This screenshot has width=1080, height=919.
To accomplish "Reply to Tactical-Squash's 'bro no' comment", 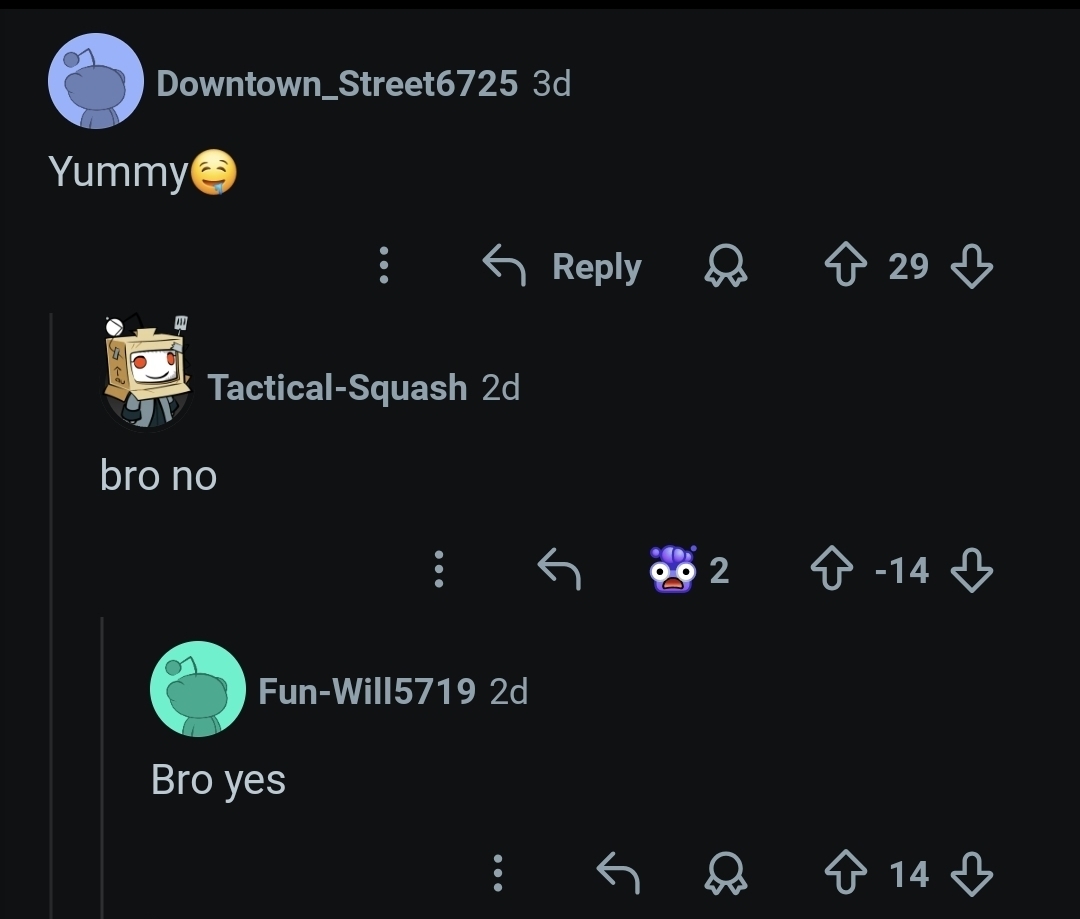I will pyautogui.click(x=559, y=570).
